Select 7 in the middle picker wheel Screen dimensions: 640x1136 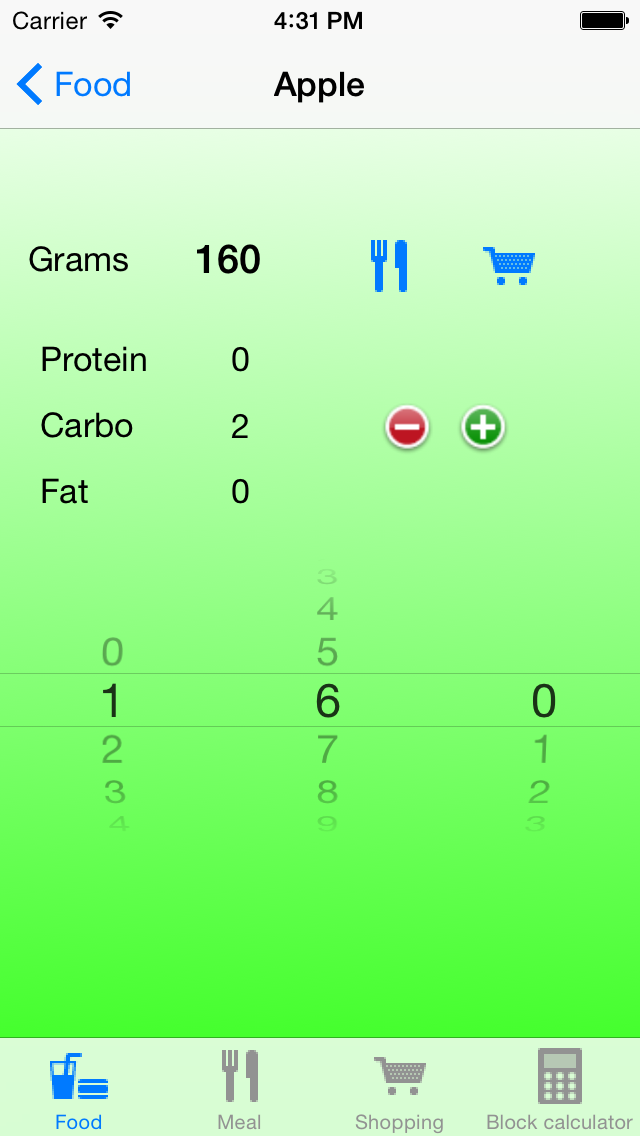(327, 749)
